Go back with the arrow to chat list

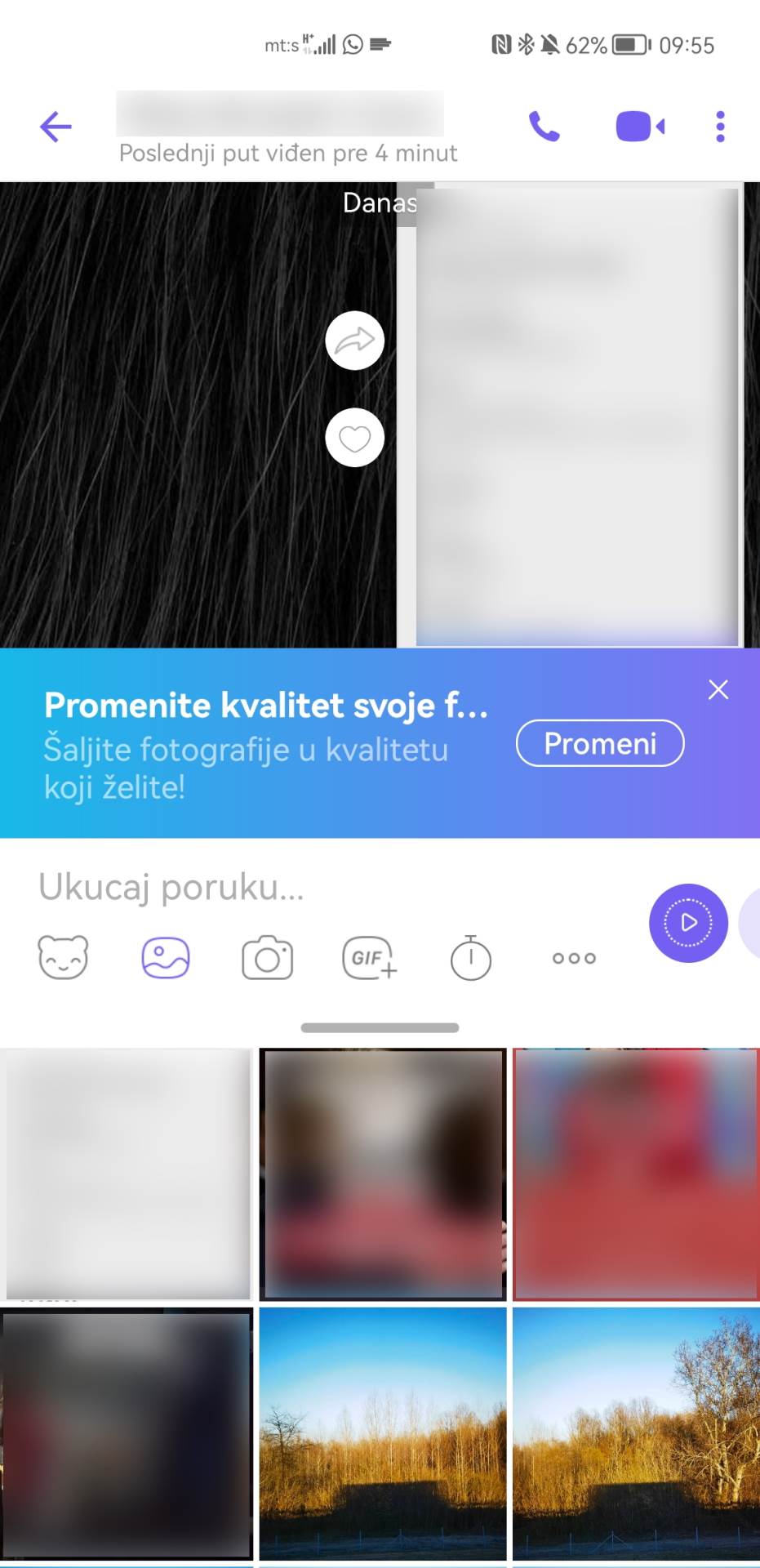[x=54, y=126]
